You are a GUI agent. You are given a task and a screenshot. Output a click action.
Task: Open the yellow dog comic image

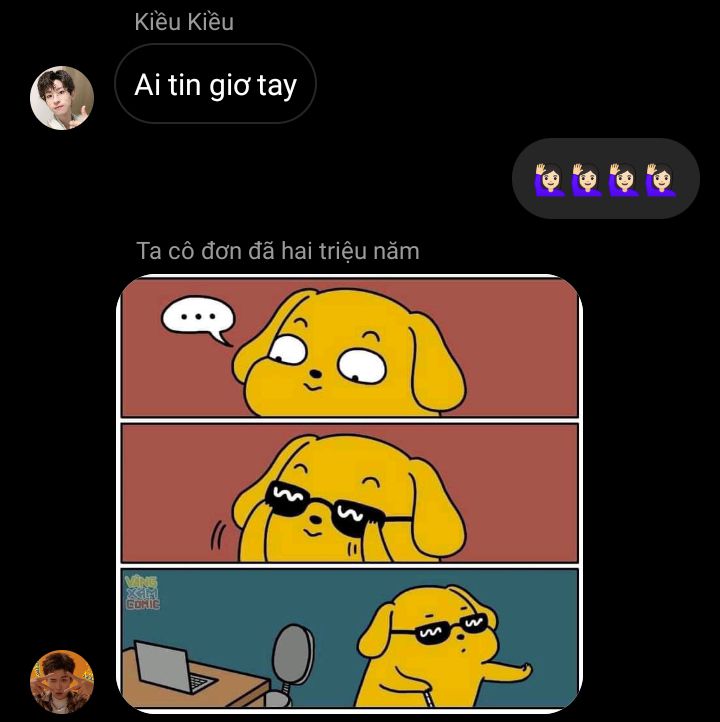tap(349, 492)
